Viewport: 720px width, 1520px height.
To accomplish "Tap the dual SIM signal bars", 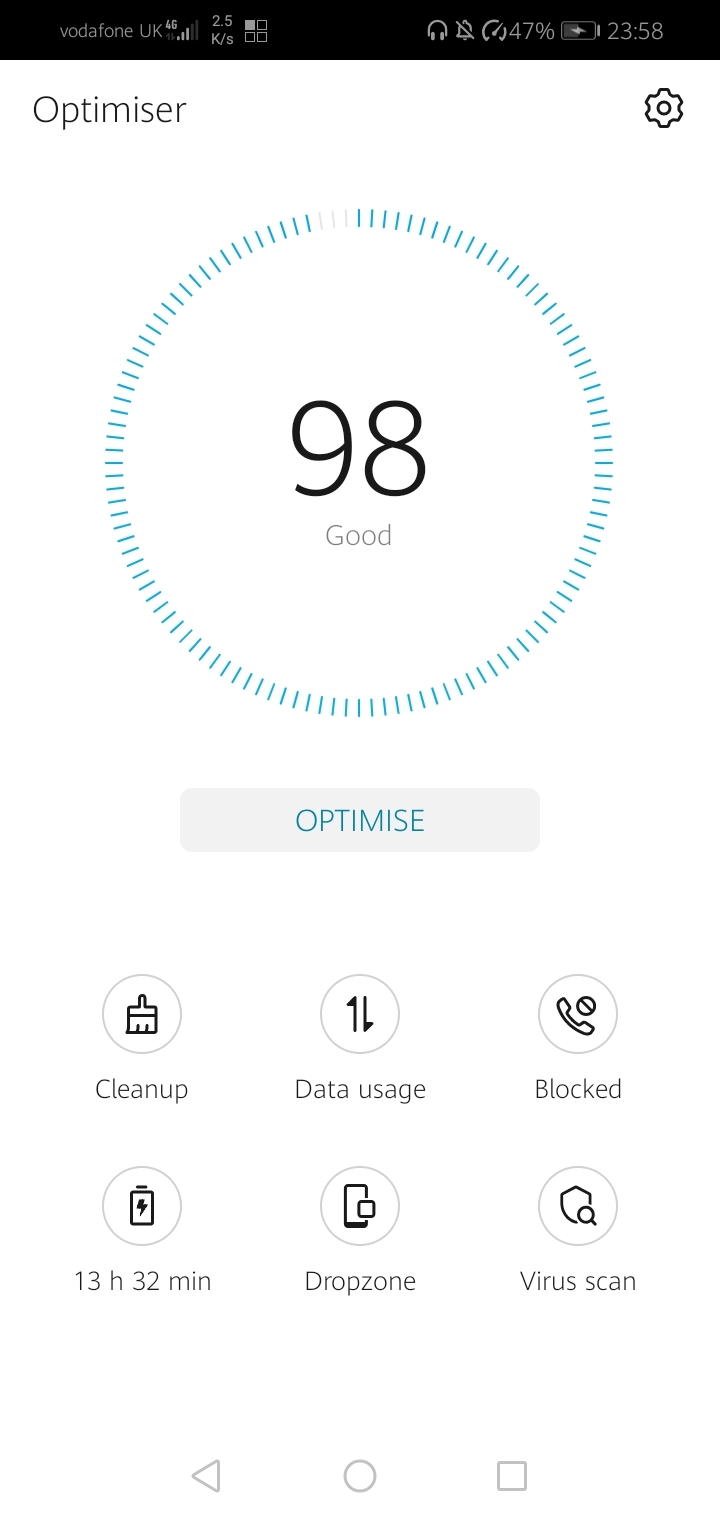I will pyautogui.click(x=186, y=31).
